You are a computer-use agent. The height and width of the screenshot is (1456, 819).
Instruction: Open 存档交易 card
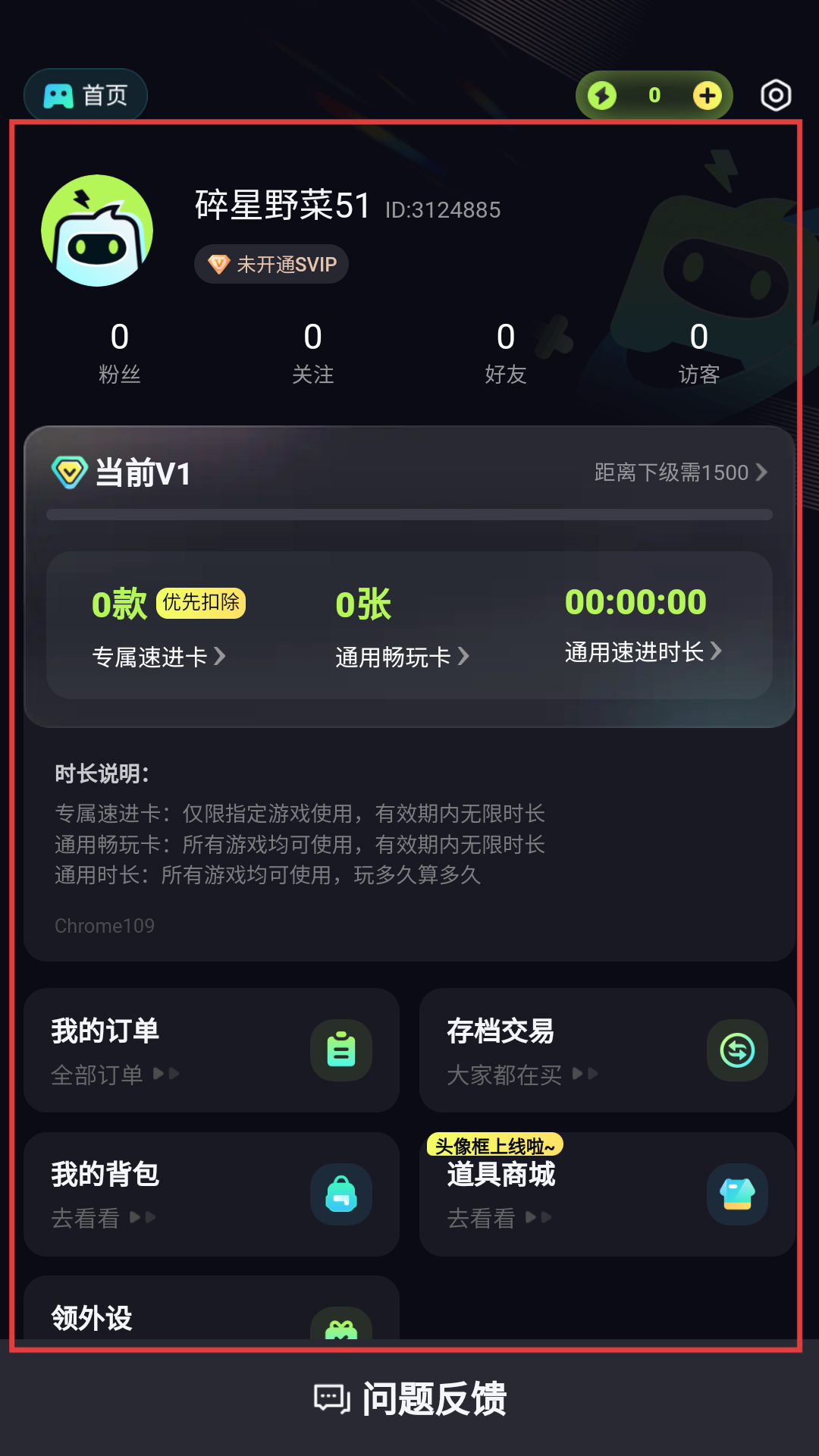[607, 1050]
